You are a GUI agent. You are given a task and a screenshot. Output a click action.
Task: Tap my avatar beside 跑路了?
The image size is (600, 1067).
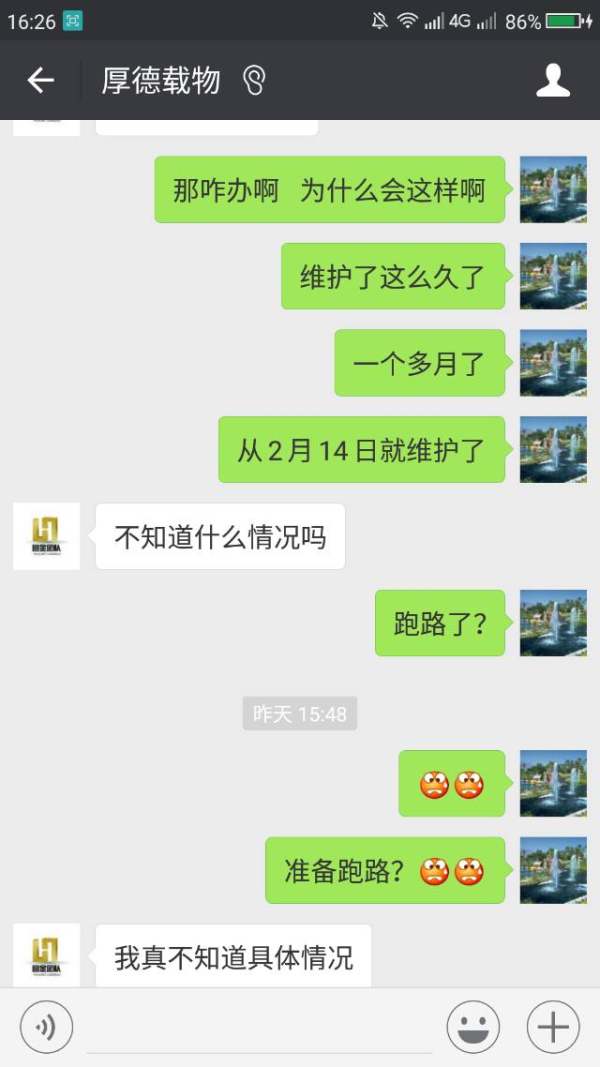[553, 623]
